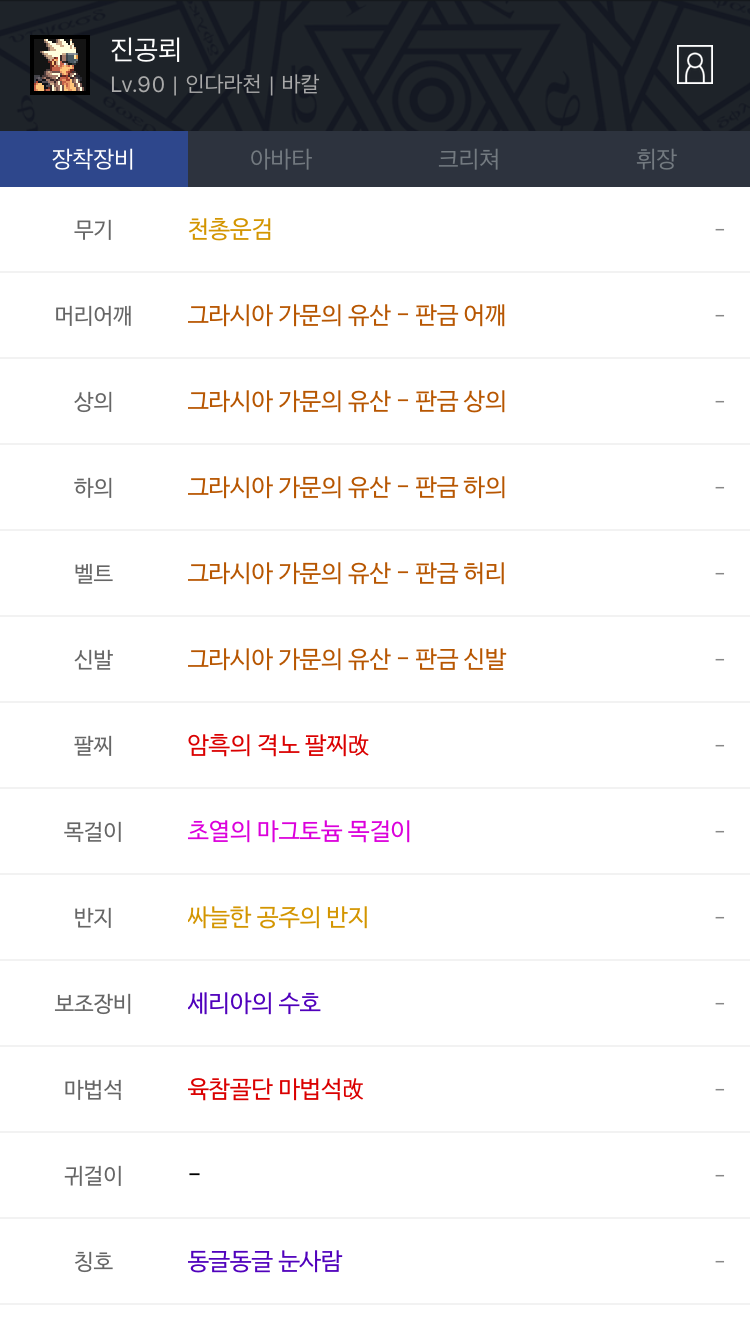View the 판금 신발 shoes item

click(x=346, y=660)
